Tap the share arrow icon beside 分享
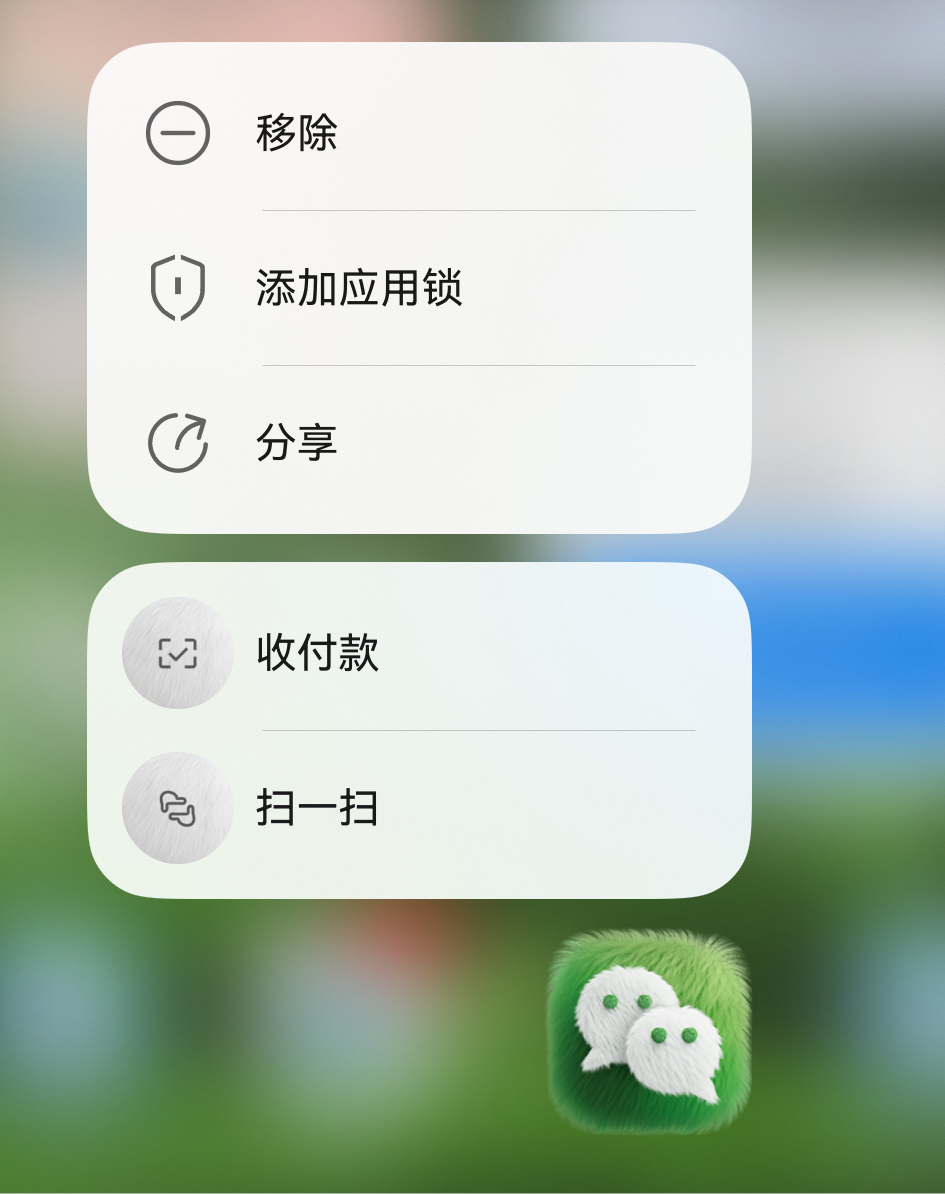945x1194 pixels. pyautogui.click(x=177, y=441)
